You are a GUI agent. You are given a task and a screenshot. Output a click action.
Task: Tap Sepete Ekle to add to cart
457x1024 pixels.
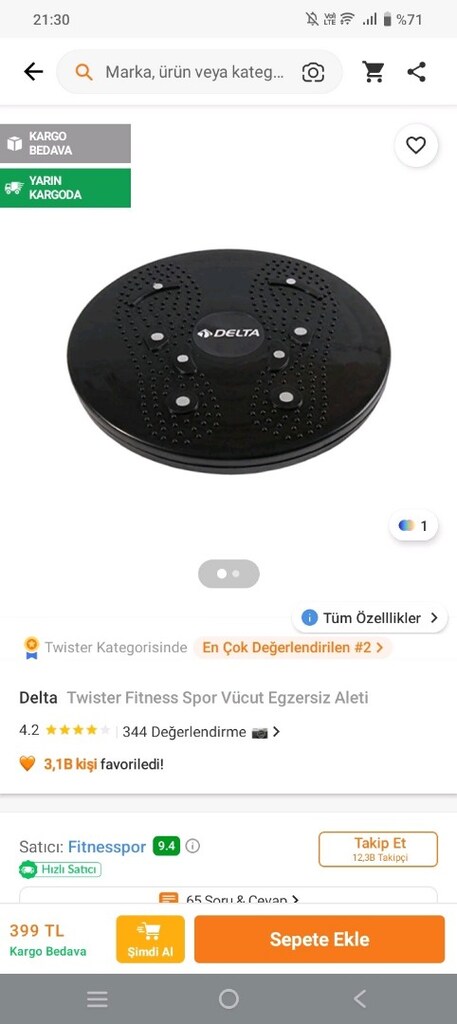pyautogui.click(x=319, y=939)
